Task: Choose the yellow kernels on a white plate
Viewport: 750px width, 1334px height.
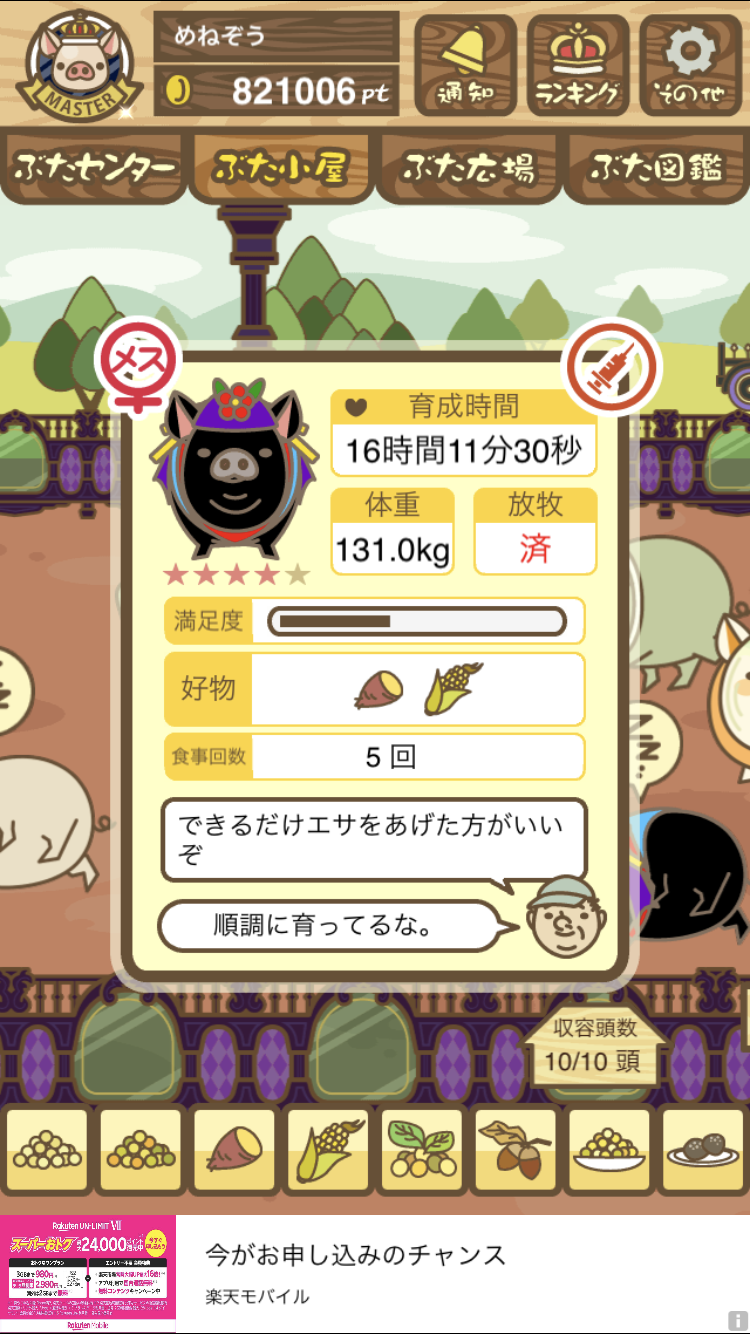Action: coord(609,1150)
